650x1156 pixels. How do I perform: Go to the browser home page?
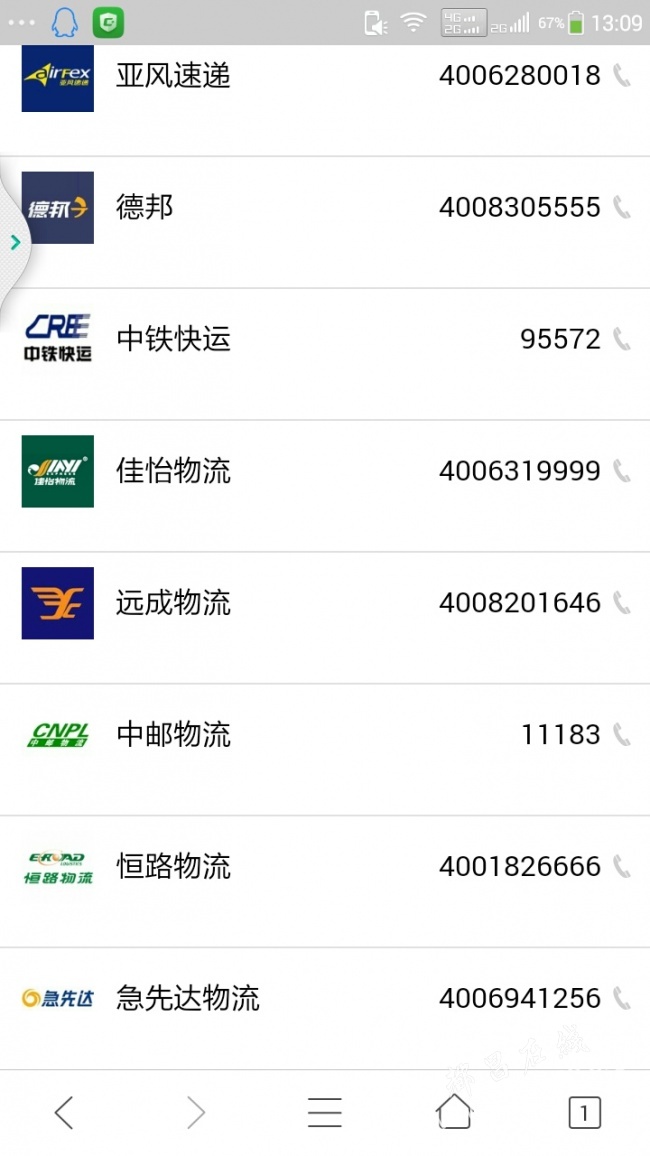[454, 1111]
